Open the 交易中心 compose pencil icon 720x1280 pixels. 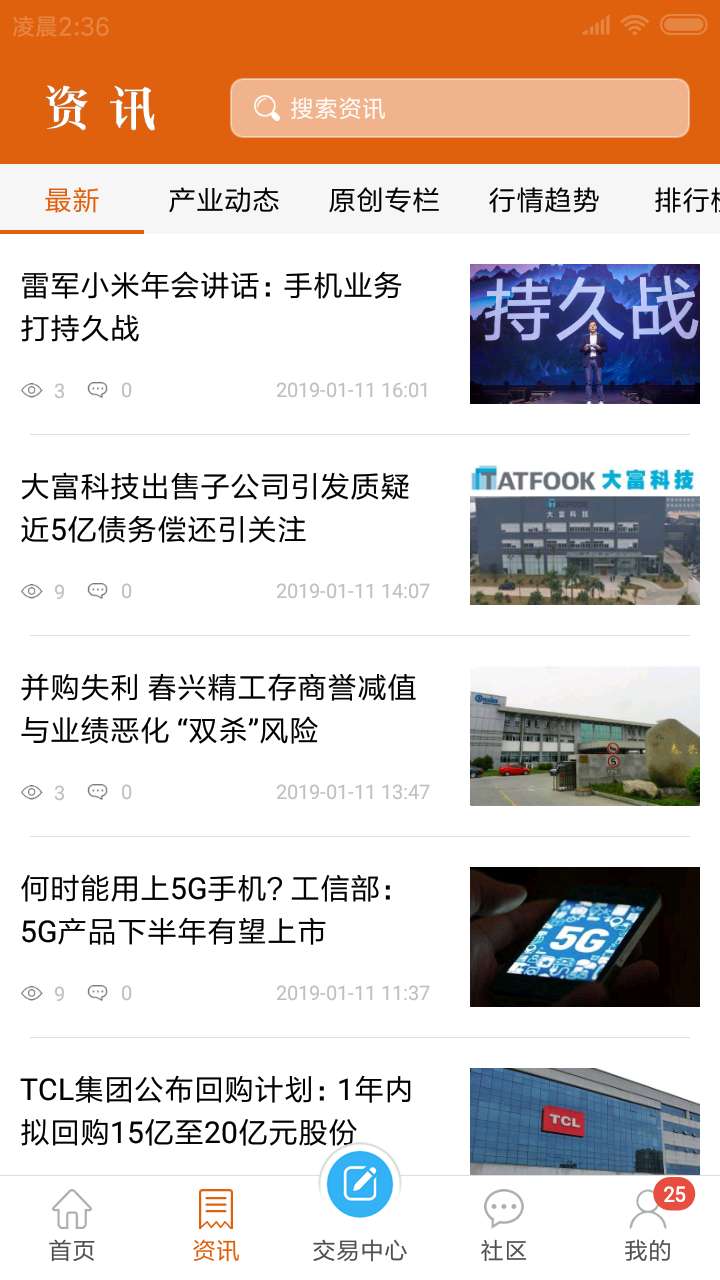click(360, 1182)
